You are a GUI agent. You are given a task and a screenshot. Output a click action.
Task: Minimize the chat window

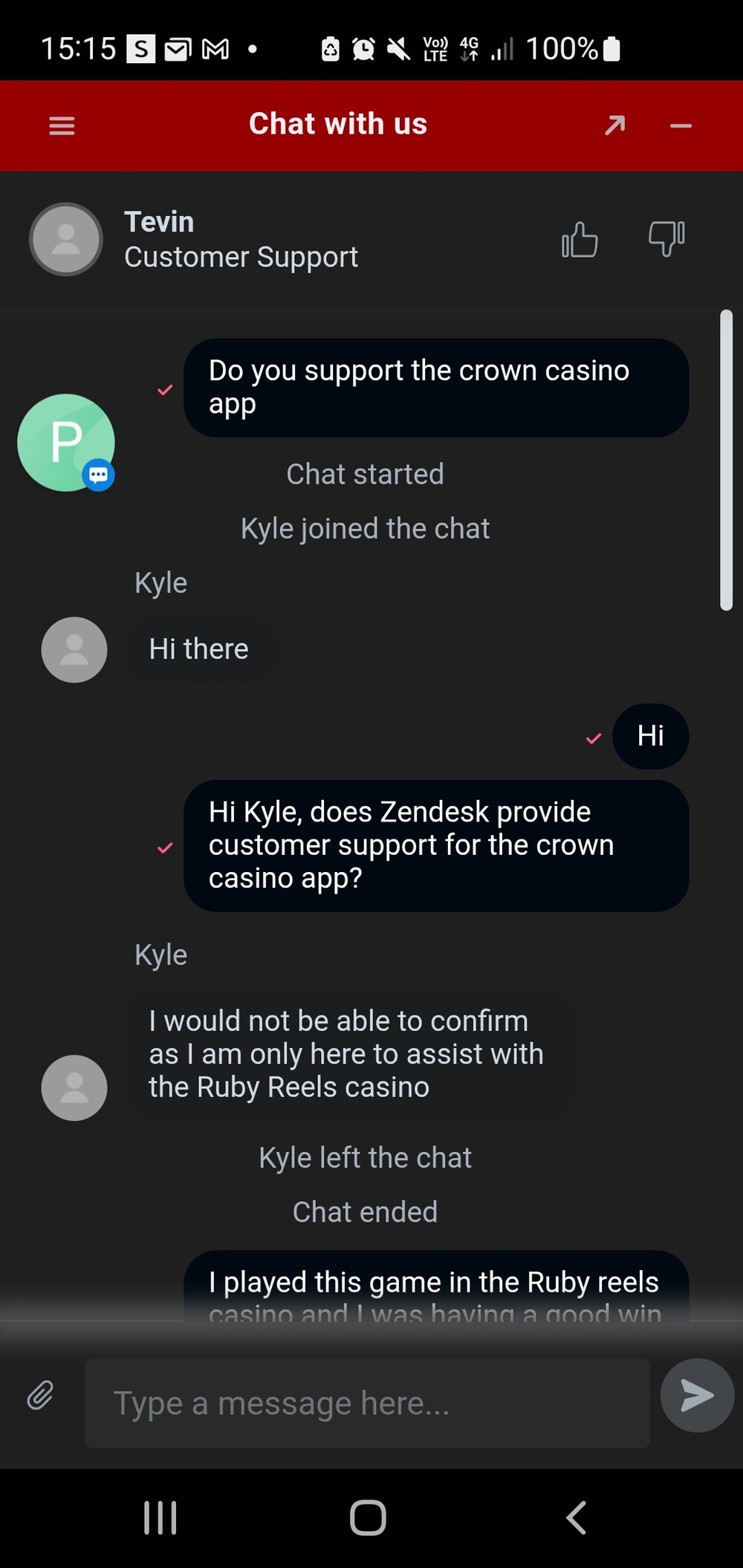click(x=681, y=126)
